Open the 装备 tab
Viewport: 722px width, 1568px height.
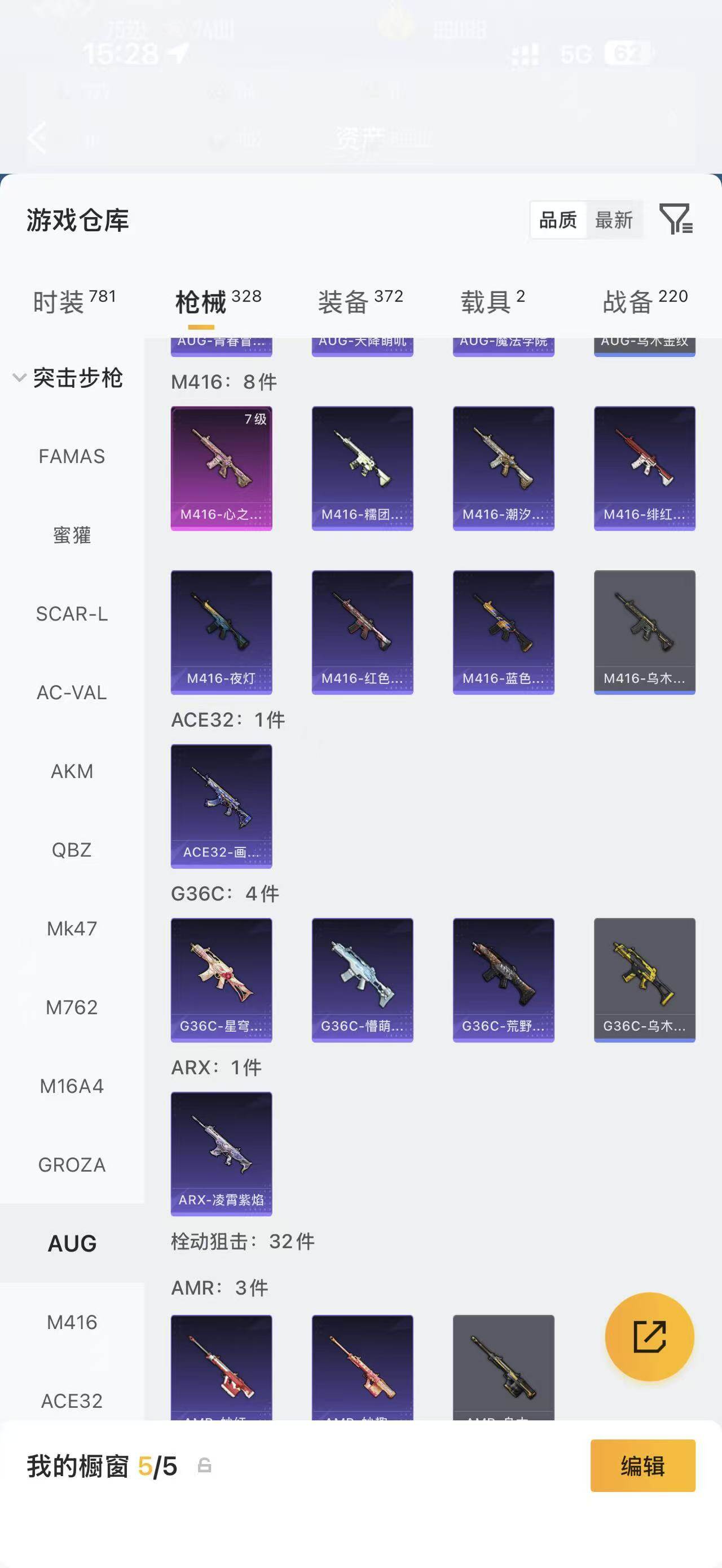click(x=360, y=301)
